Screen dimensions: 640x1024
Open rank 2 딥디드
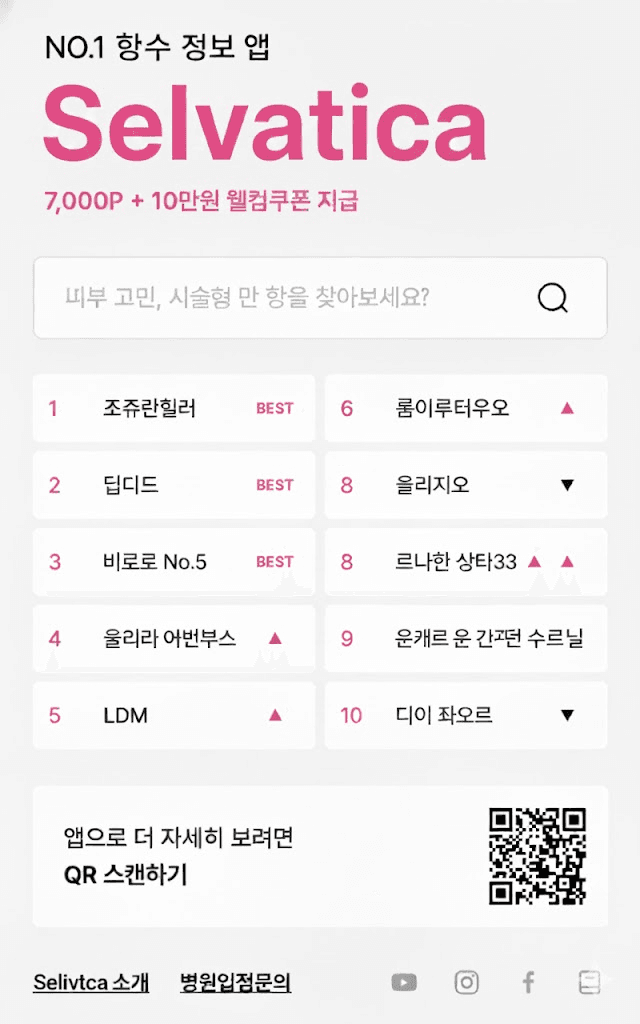coord(174,485)
